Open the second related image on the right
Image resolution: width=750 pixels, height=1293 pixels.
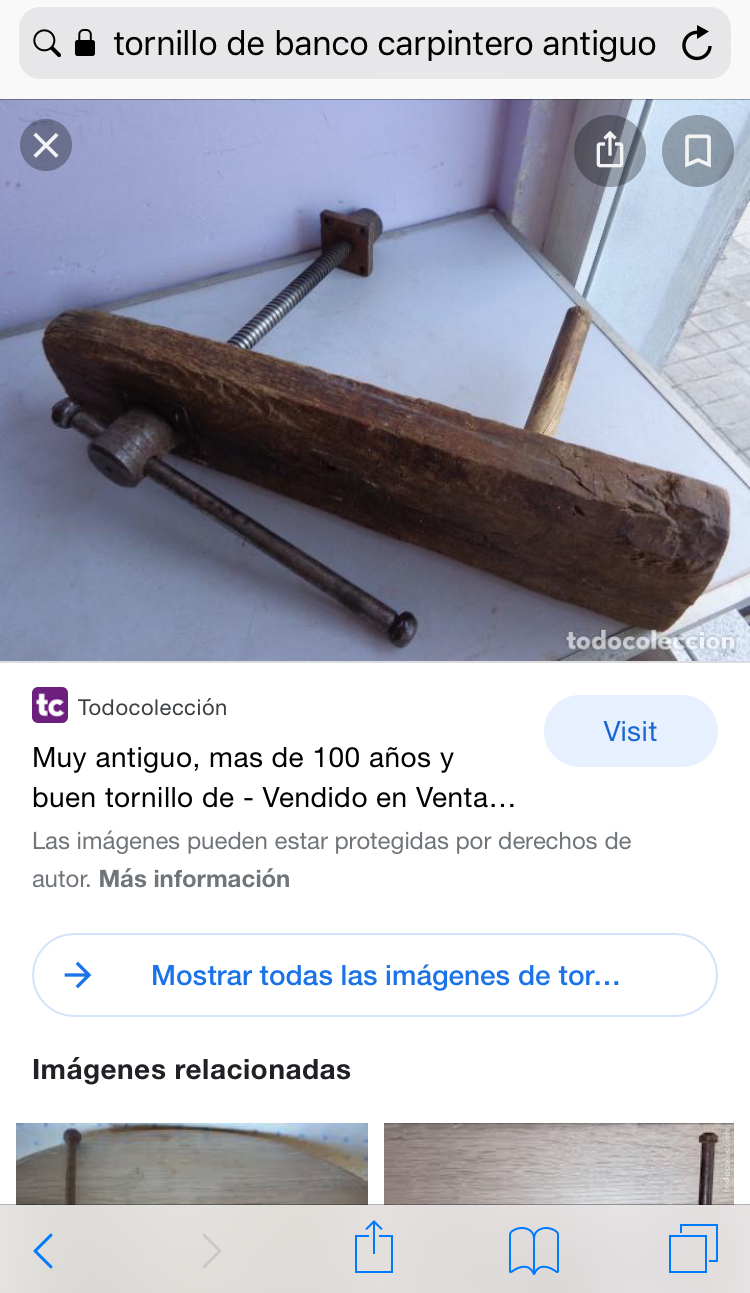(x=559, y=1163)
